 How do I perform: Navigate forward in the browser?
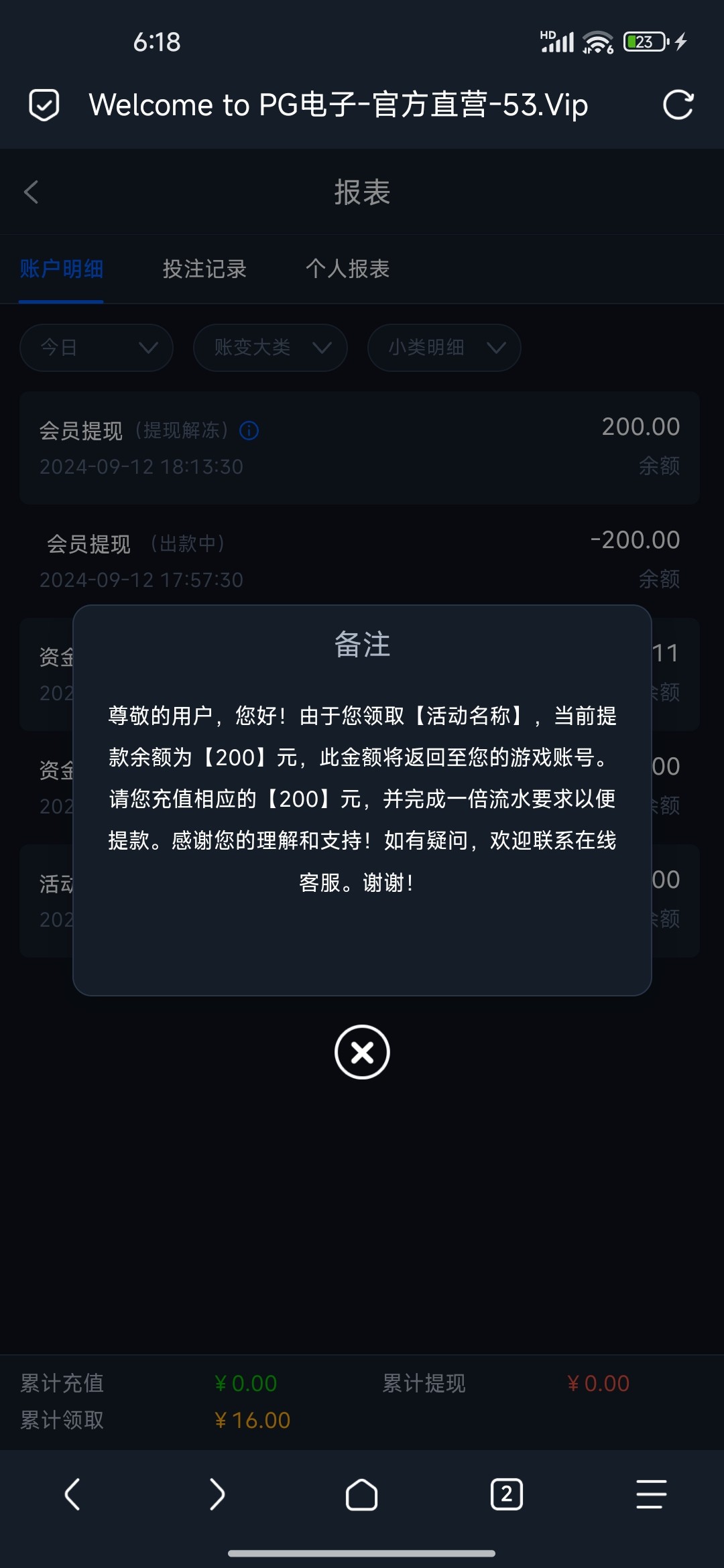[217, 1494]
